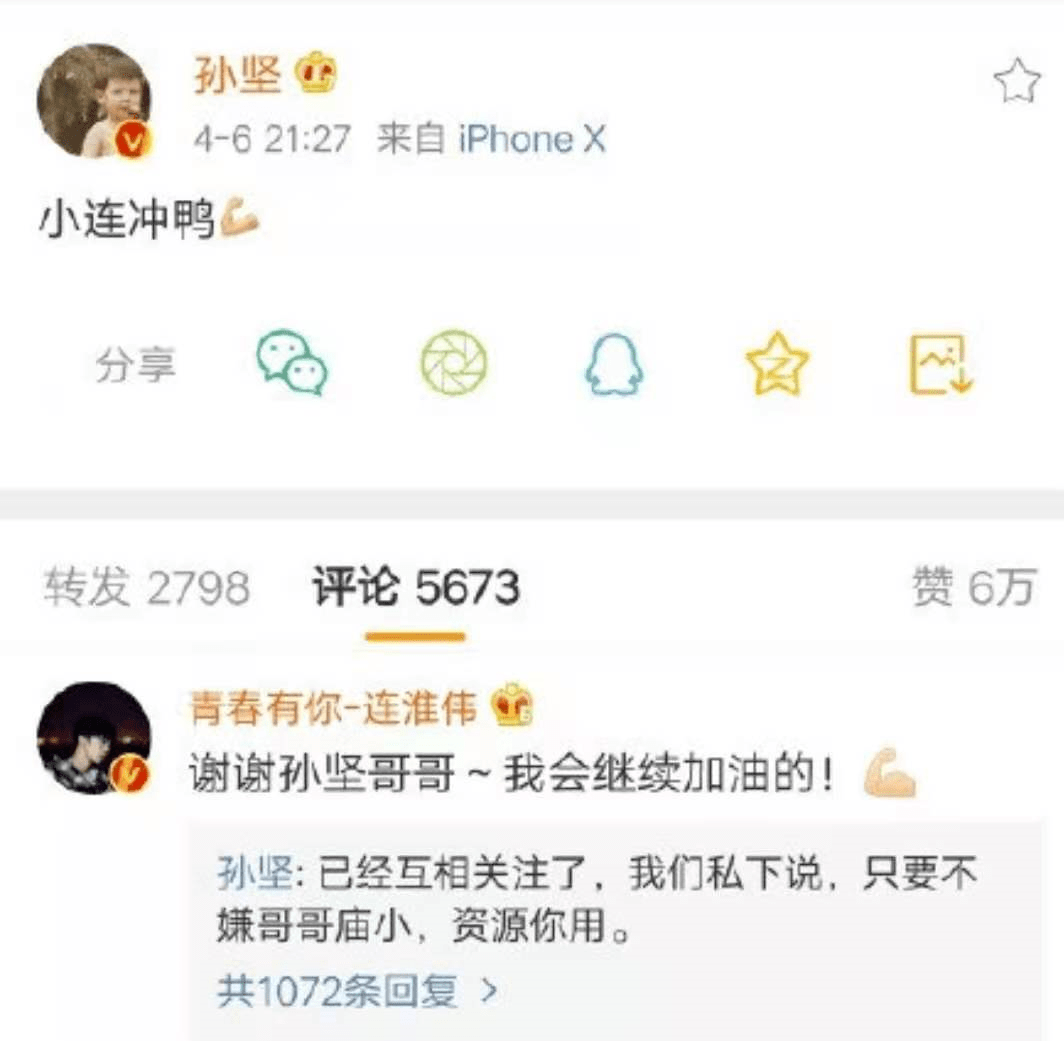This screenshot has width=1064, height=1041.
Task: Switch to the 赞 6万 tab
Action: coord(972,588)
